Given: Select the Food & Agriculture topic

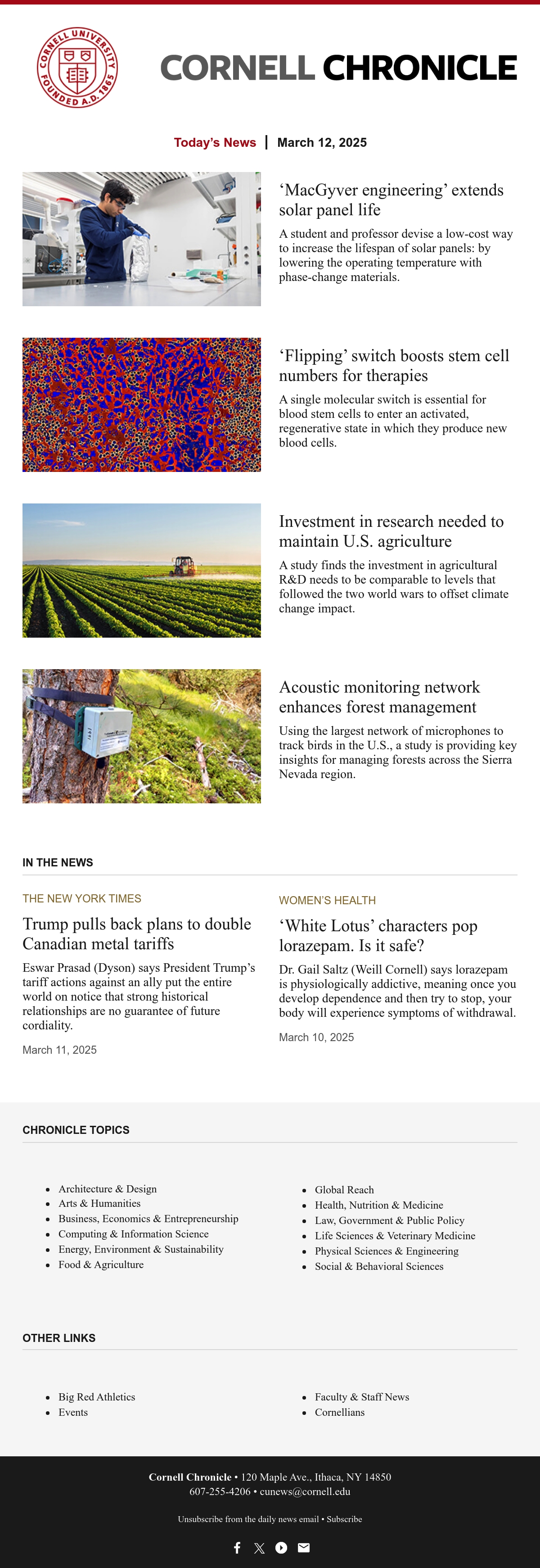Looking at the screenshot, I should 101,1264.
